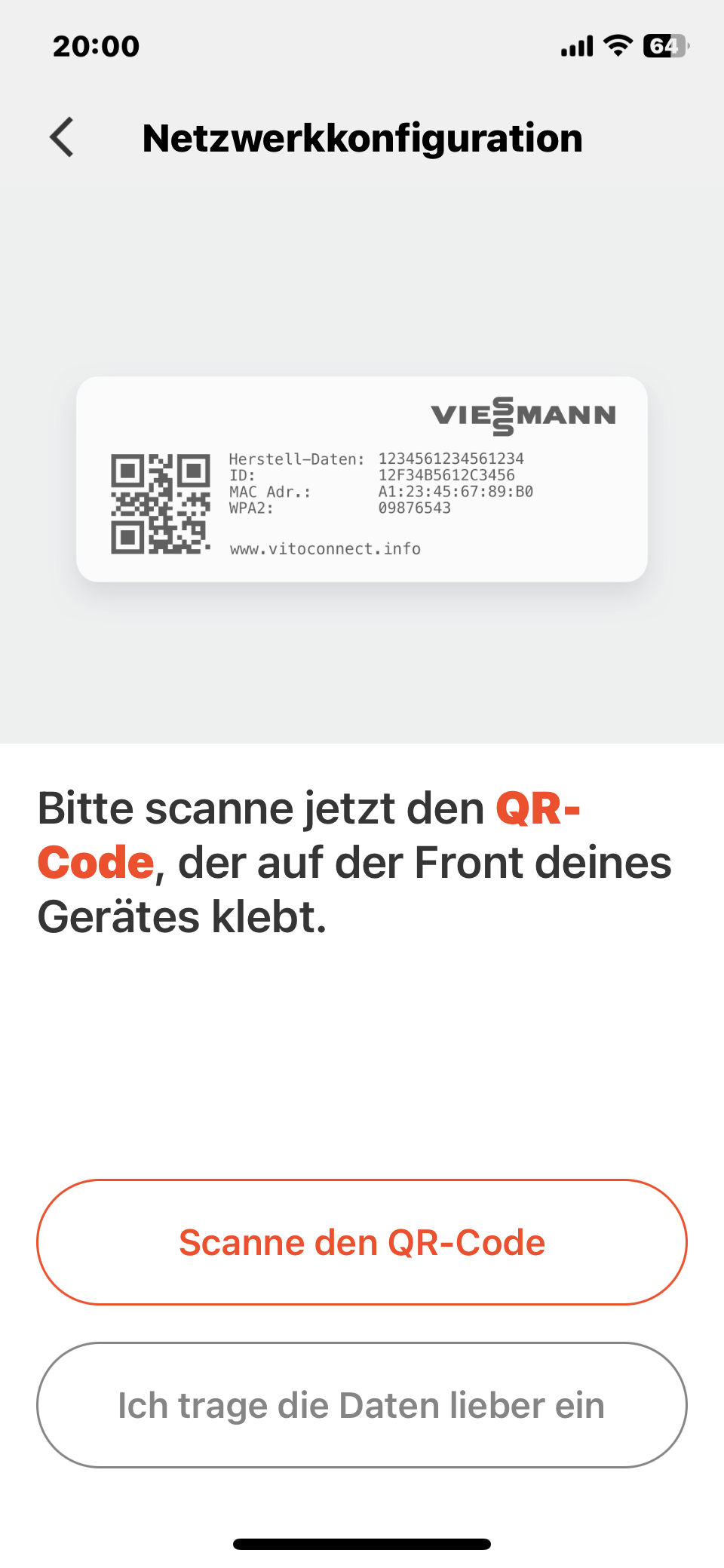The width and height of the screenshot is (724, 1568).
Task: Tap the Scanne den QR-Code button
Action: click(x=362, y=1242)
